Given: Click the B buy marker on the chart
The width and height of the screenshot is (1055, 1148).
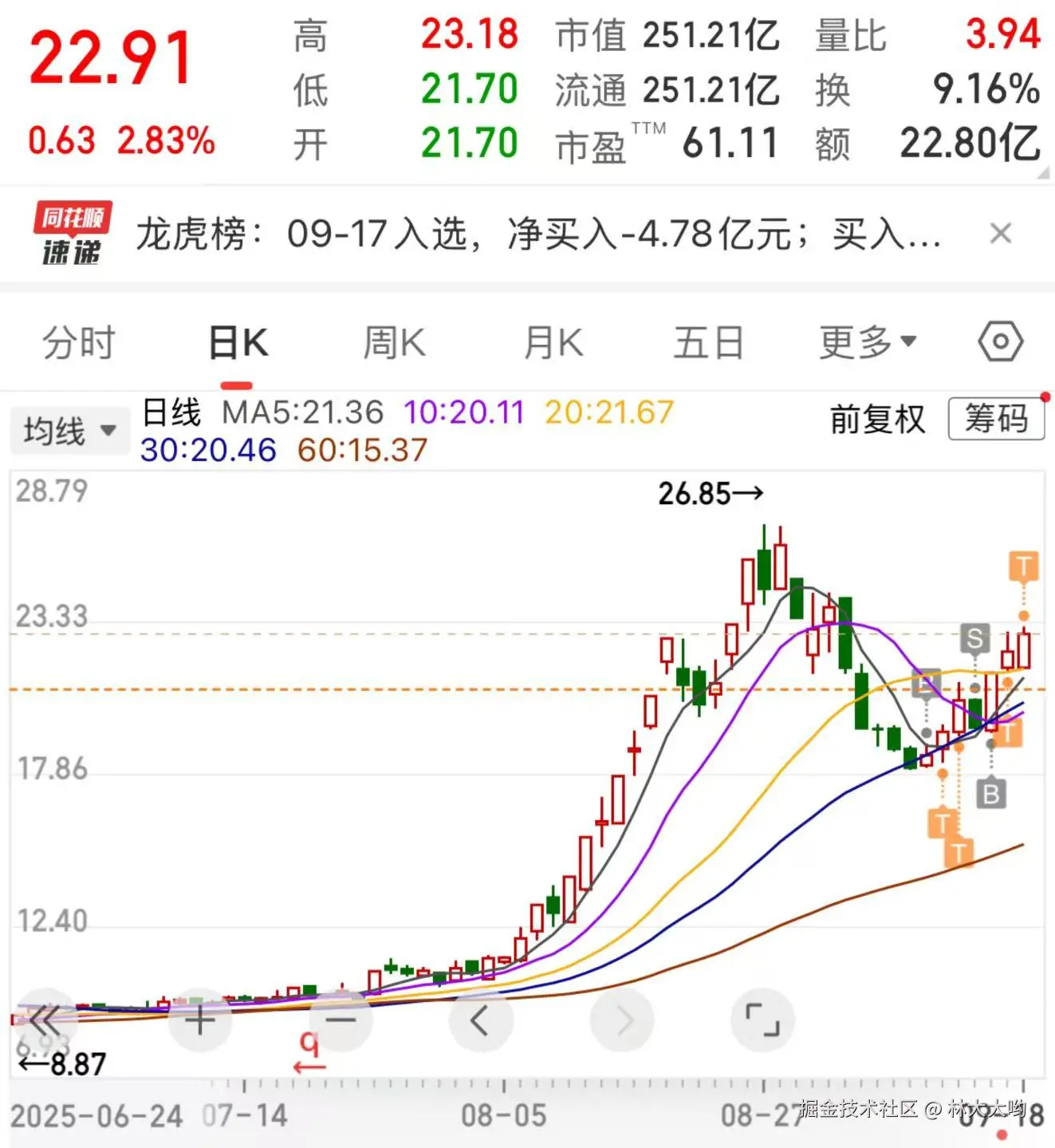Looking at the screenshot, I should [x=991, y=792].
